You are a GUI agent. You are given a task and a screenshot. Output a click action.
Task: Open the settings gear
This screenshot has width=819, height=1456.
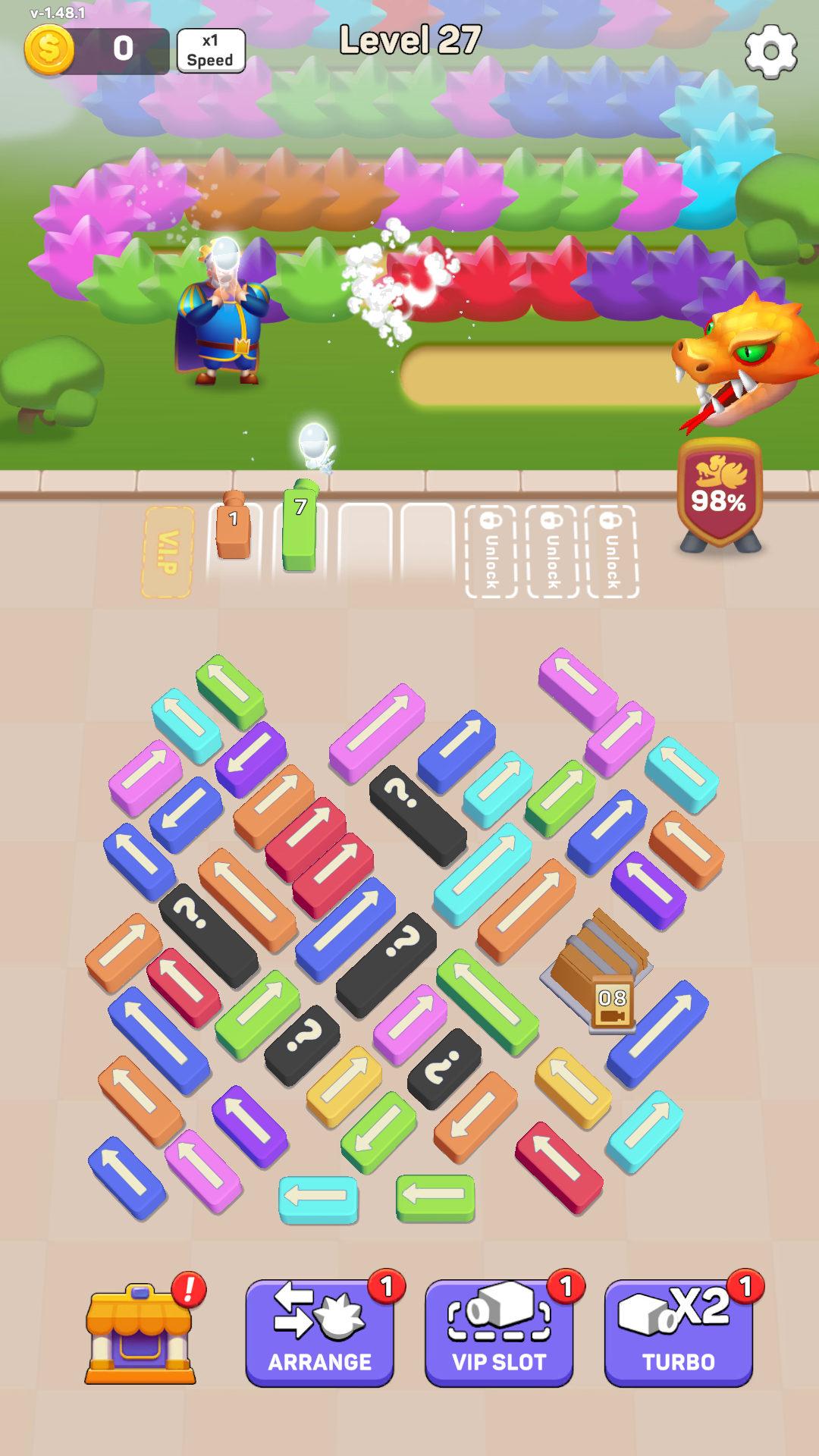click(x=770, y=52)
